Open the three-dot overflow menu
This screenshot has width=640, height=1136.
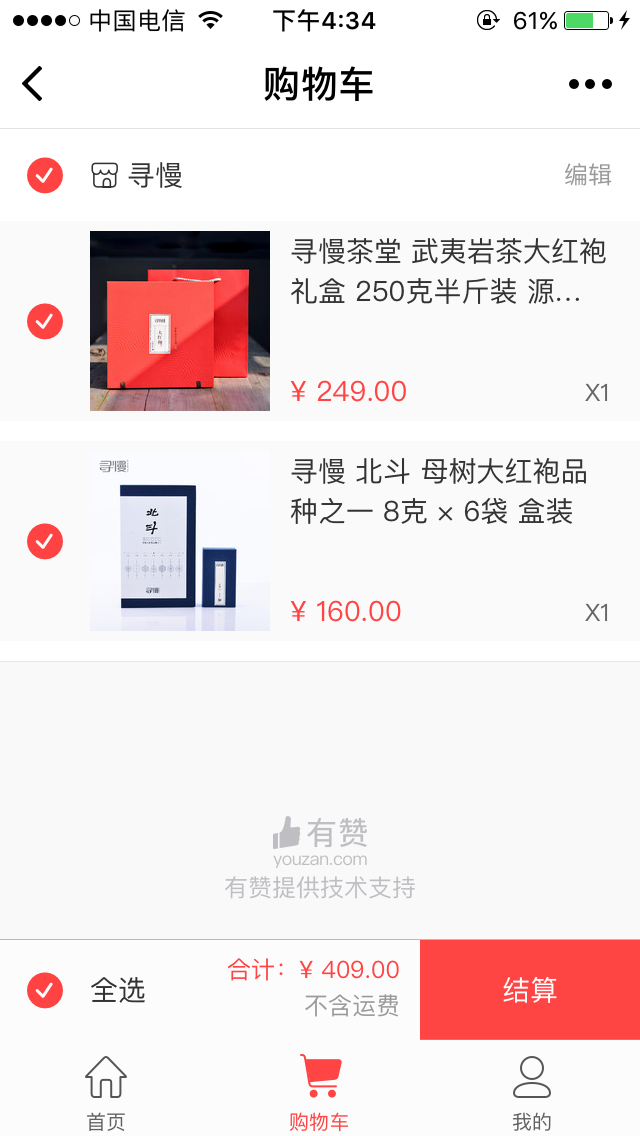[x=590, y=85]
